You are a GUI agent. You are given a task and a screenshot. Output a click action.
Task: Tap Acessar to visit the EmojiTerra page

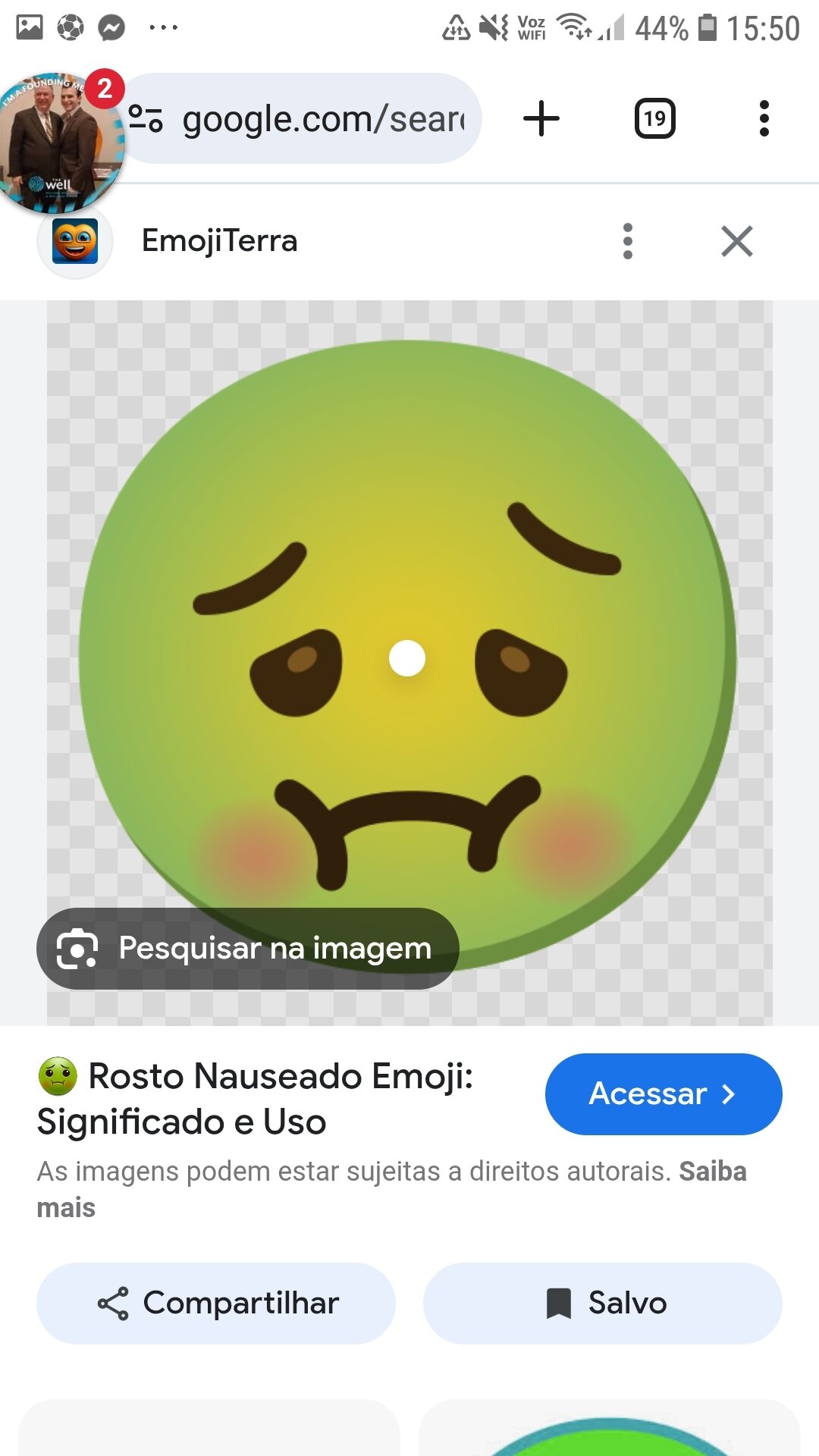[x=662, y=1094]
